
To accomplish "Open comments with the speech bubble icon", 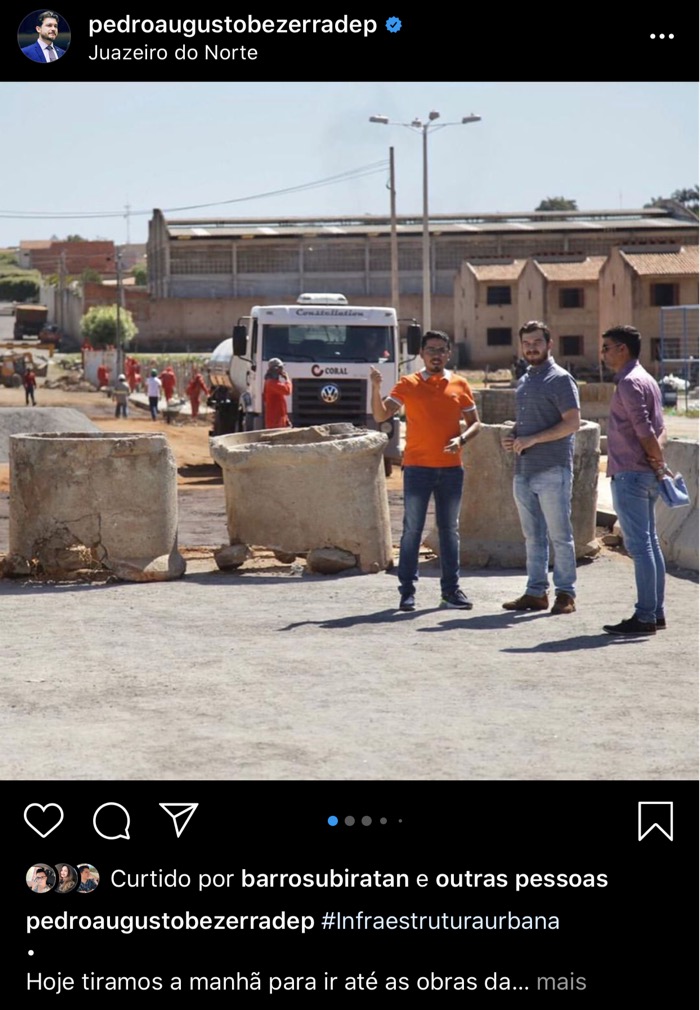I will (111, 820).
